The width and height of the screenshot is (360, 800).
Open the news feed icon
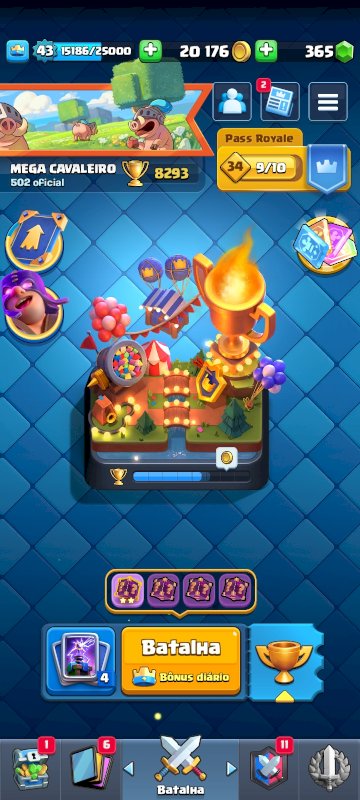[x=280, y=102]
